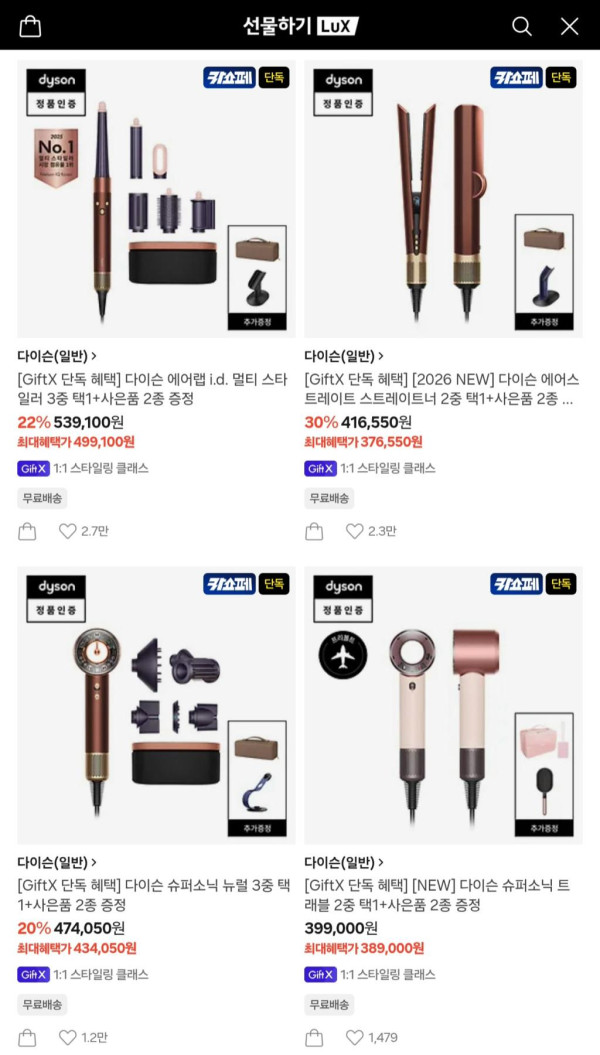600x1055 pixels.
Task: Add 슈퍼소닉 트래블 to gift bag
Action: pyautogui.click(x=314, y=1038)
